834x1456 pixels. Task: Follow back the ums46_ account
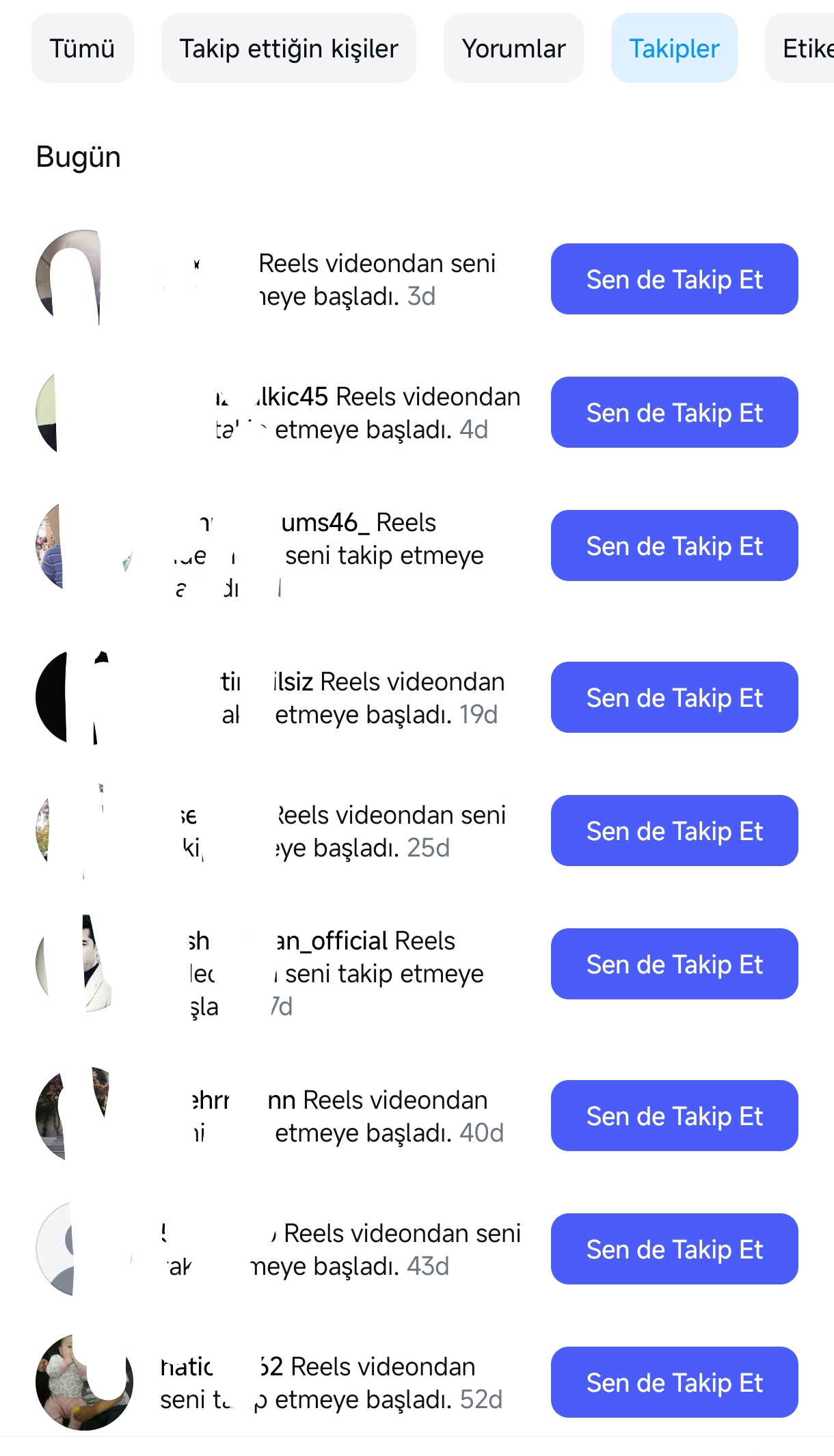(x=675, y=545)
